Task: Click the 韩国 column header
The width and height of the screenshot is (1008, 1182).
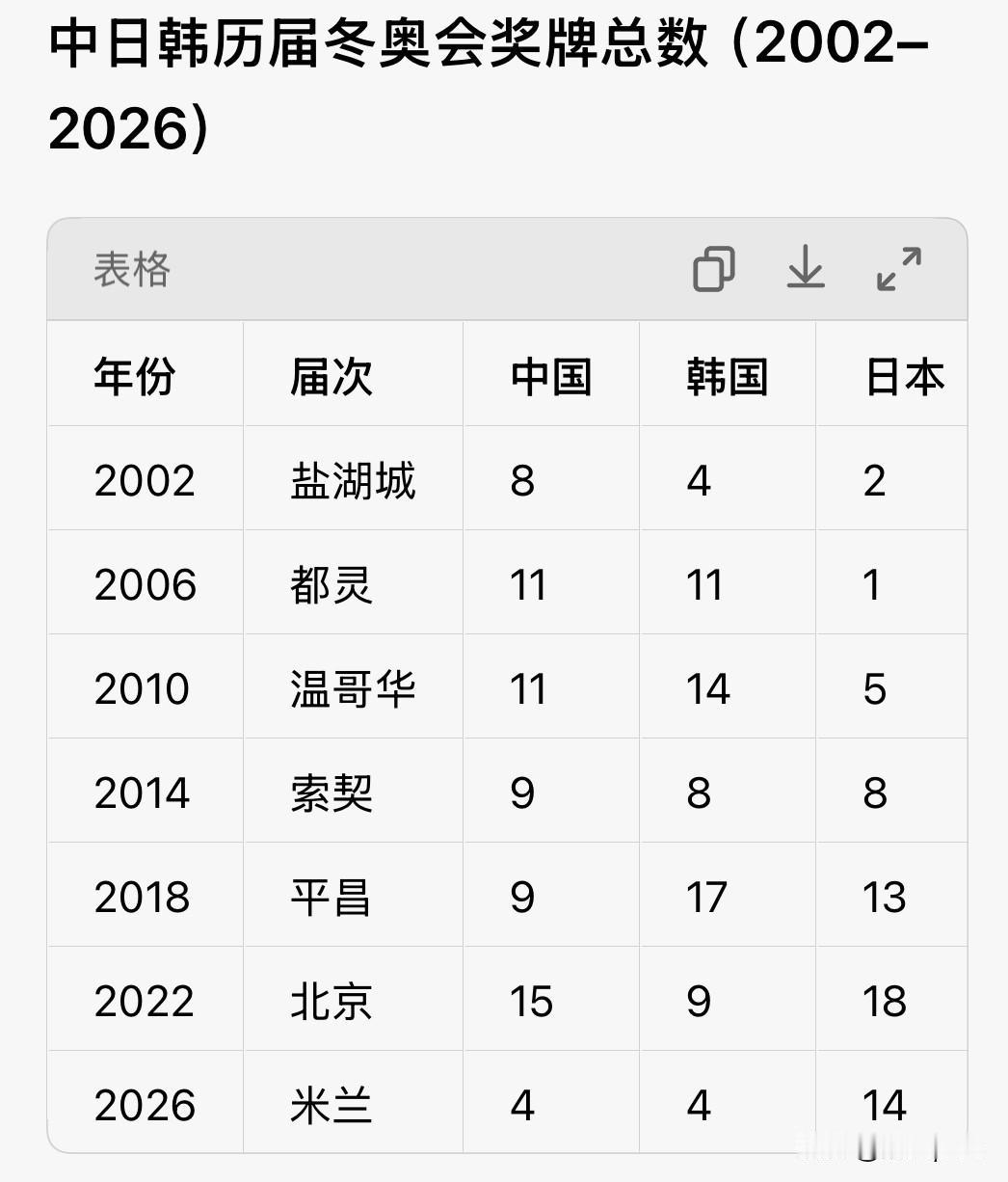Action: [x=728, y=378]
